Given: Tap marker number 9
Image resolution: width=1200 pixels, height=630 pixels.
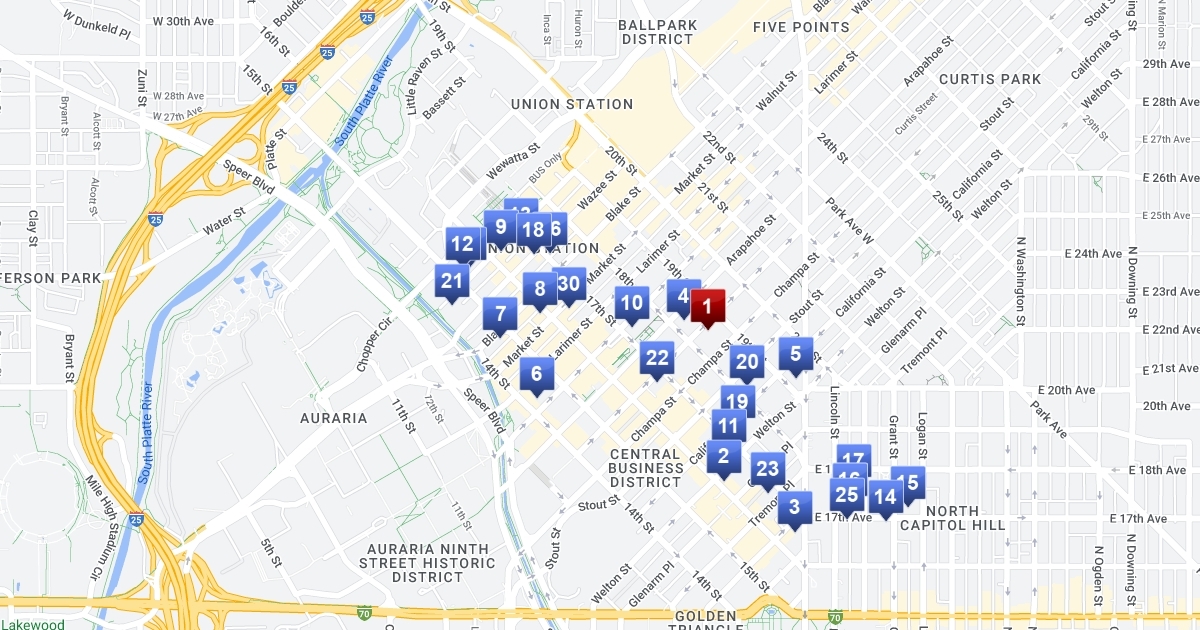Looking at the screenshot, I should point(498,227).
